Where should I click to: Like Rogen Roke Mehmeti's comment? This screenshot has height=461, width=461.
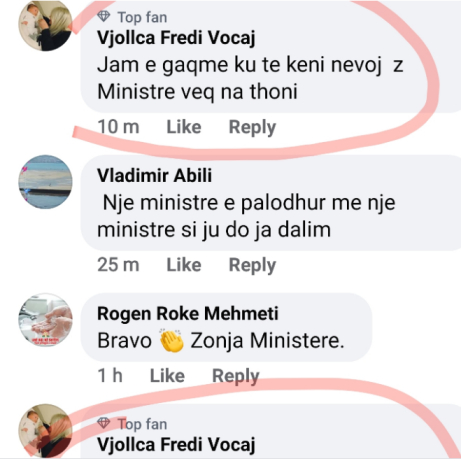[167, 376]
